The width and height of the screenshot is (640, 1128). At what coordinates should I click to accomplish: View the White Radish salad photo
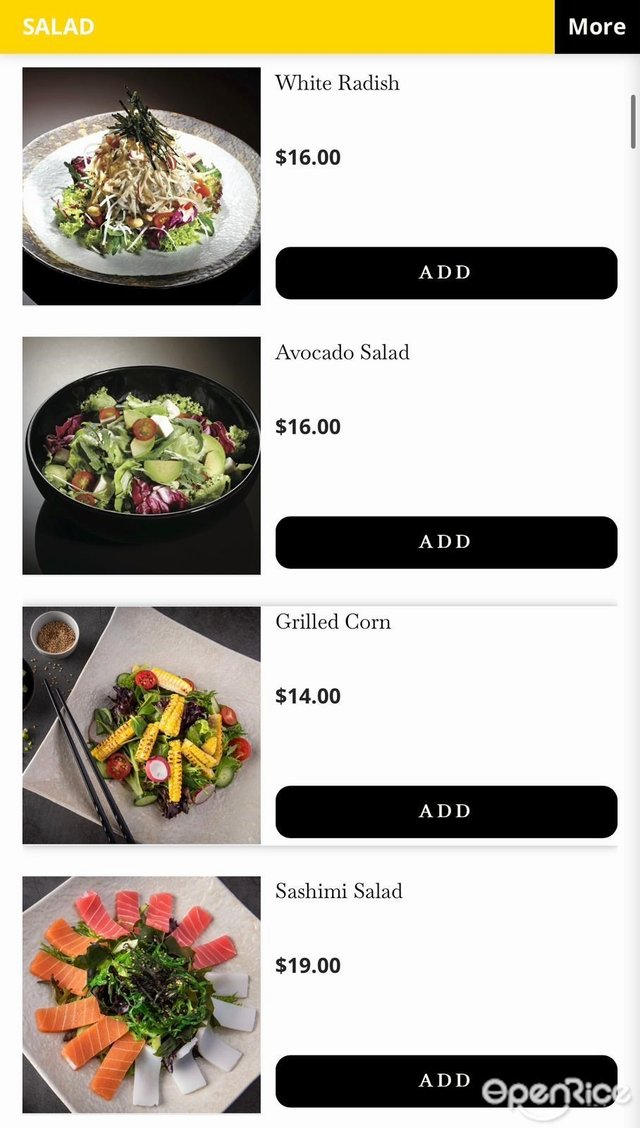(x=141, y=186)
